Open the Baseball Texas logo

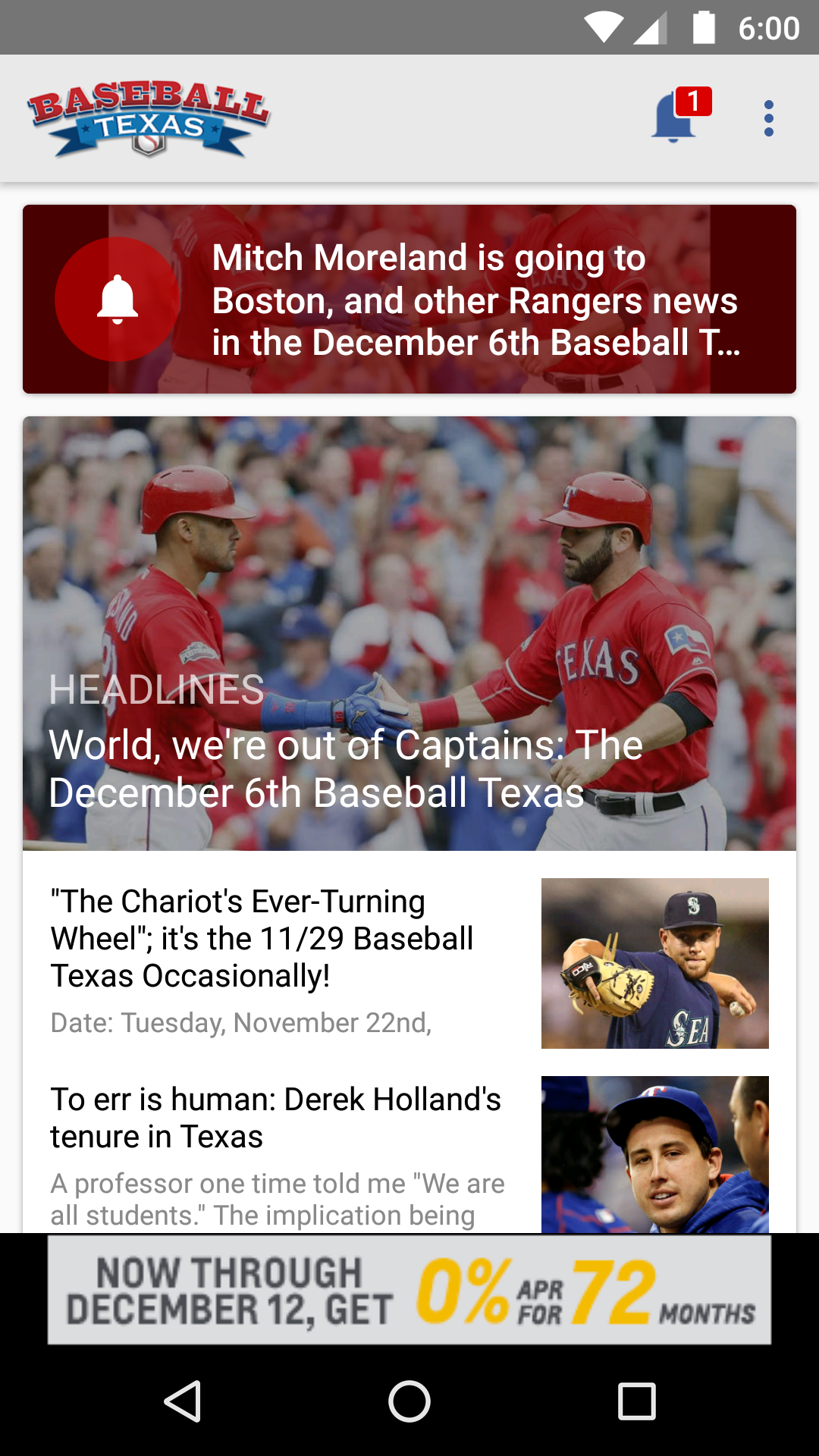(x=146, y=118)
